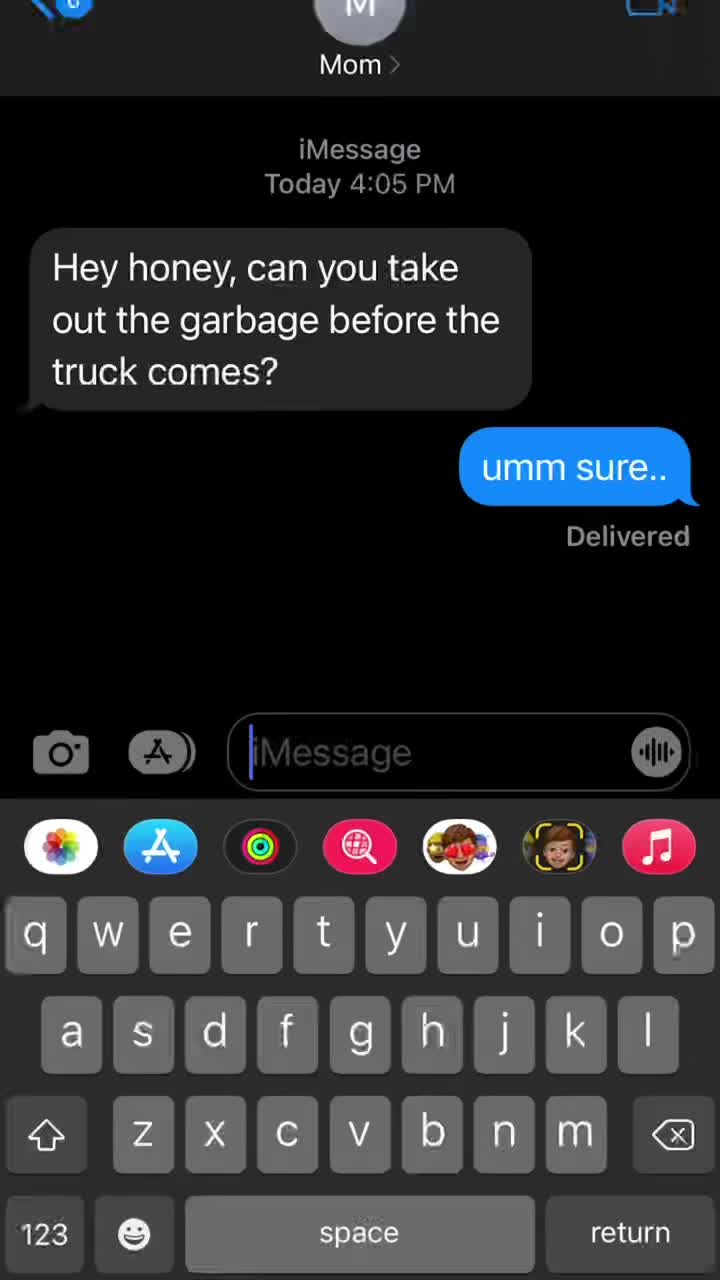The image size is (720, 1280).
Task: Switch to the 123 number keyboard
Action: click(x=45, y=1234)
